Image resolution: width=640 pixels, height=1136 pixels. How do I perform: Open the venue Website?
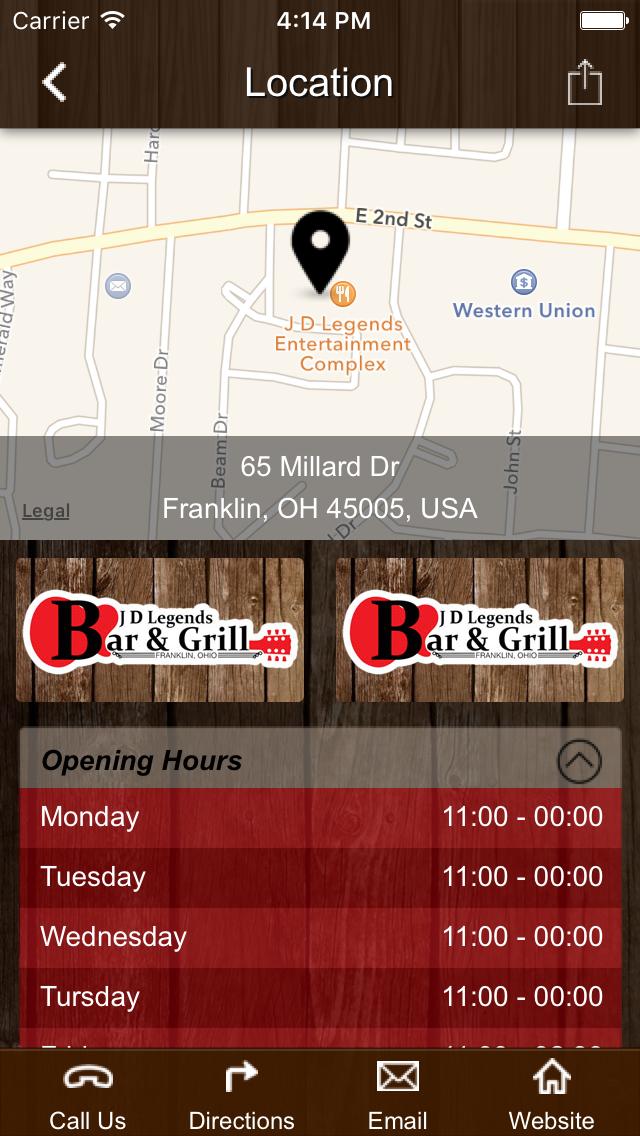point(551,1095)
